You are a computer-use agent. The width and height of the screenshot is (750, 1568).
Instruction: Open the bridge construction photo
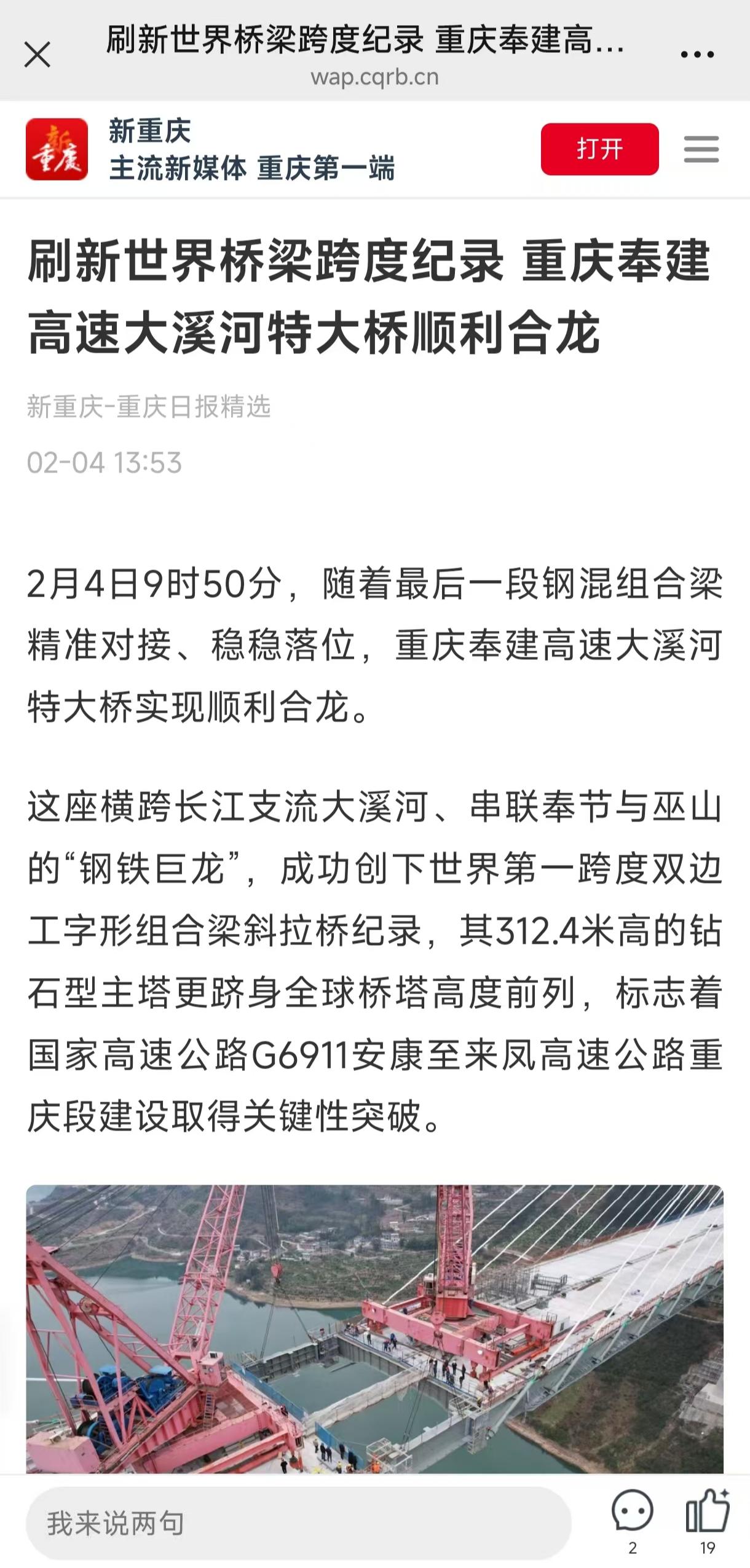374,1327
